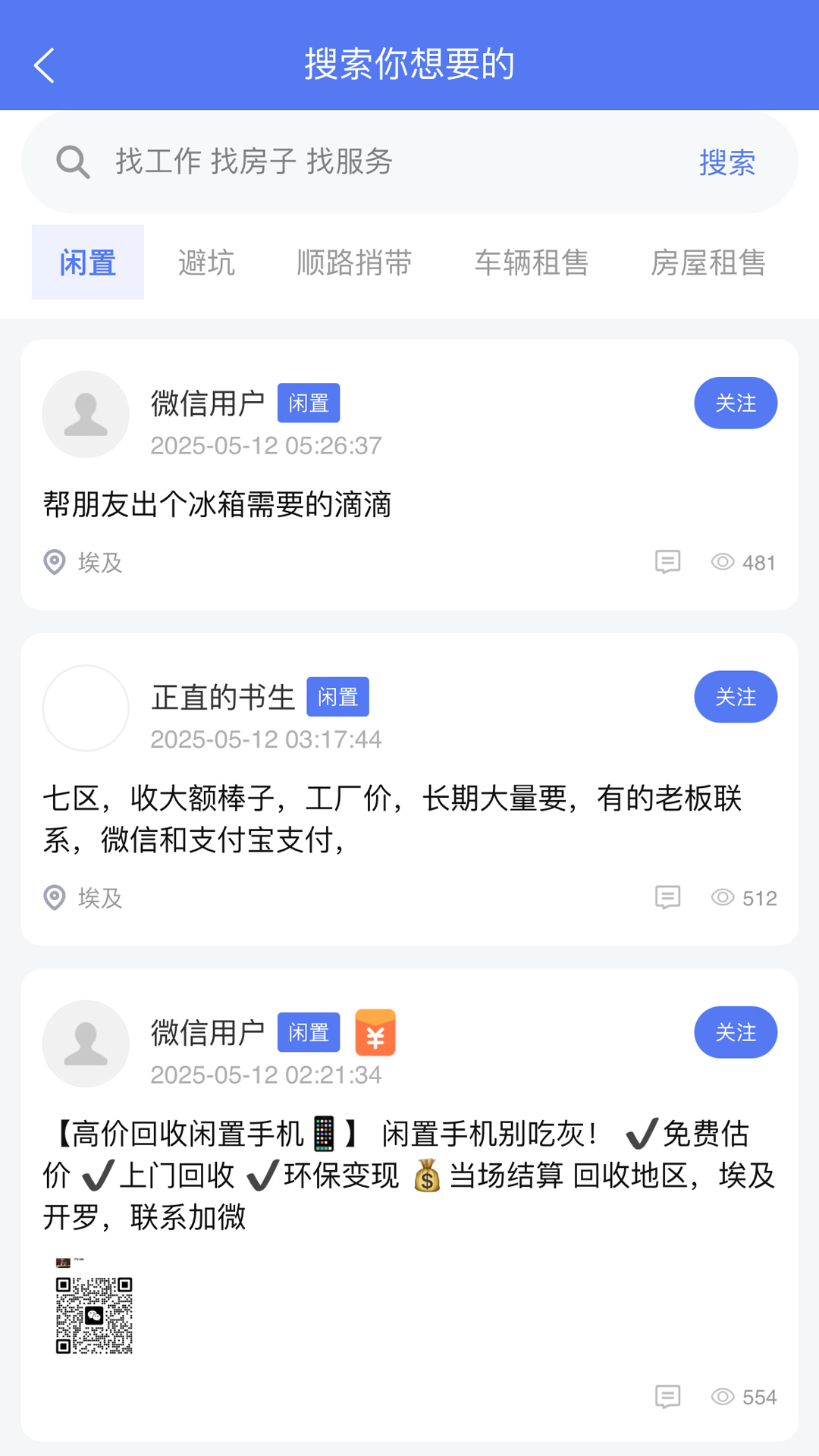Screen dimensions: 819x1456
Task: Comment on the 冰箱 post
Action: pyautogui.click(x=667, y=562)
